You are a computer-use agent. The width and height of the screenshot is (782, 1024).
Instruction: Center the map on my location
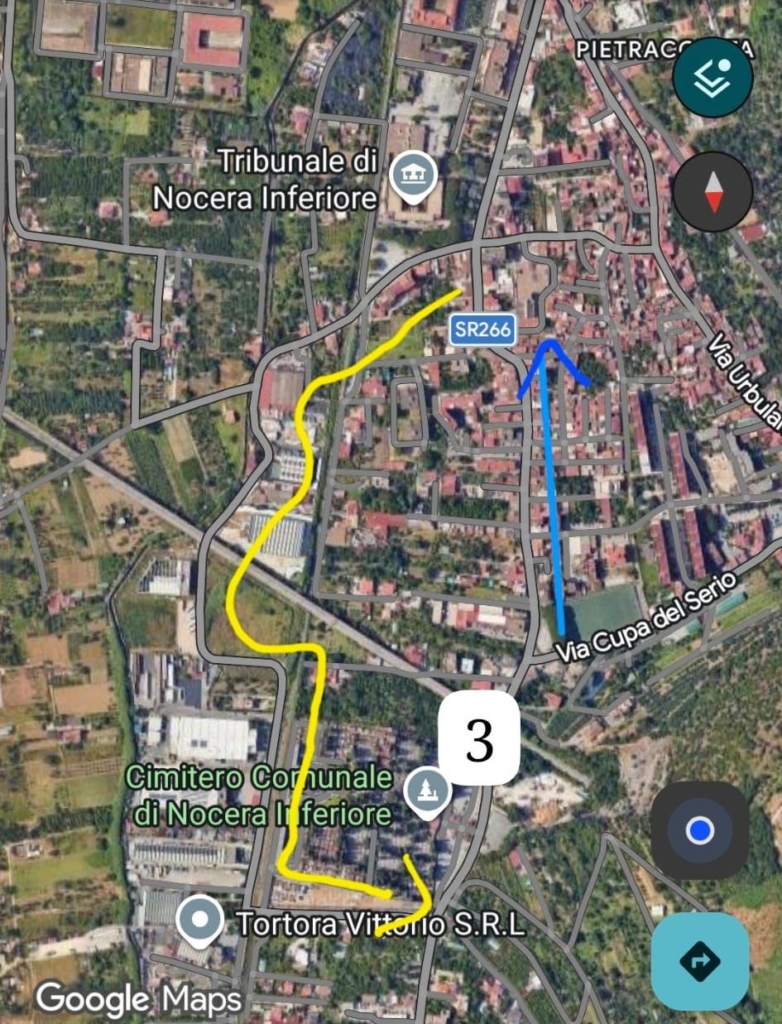[700, 830]
